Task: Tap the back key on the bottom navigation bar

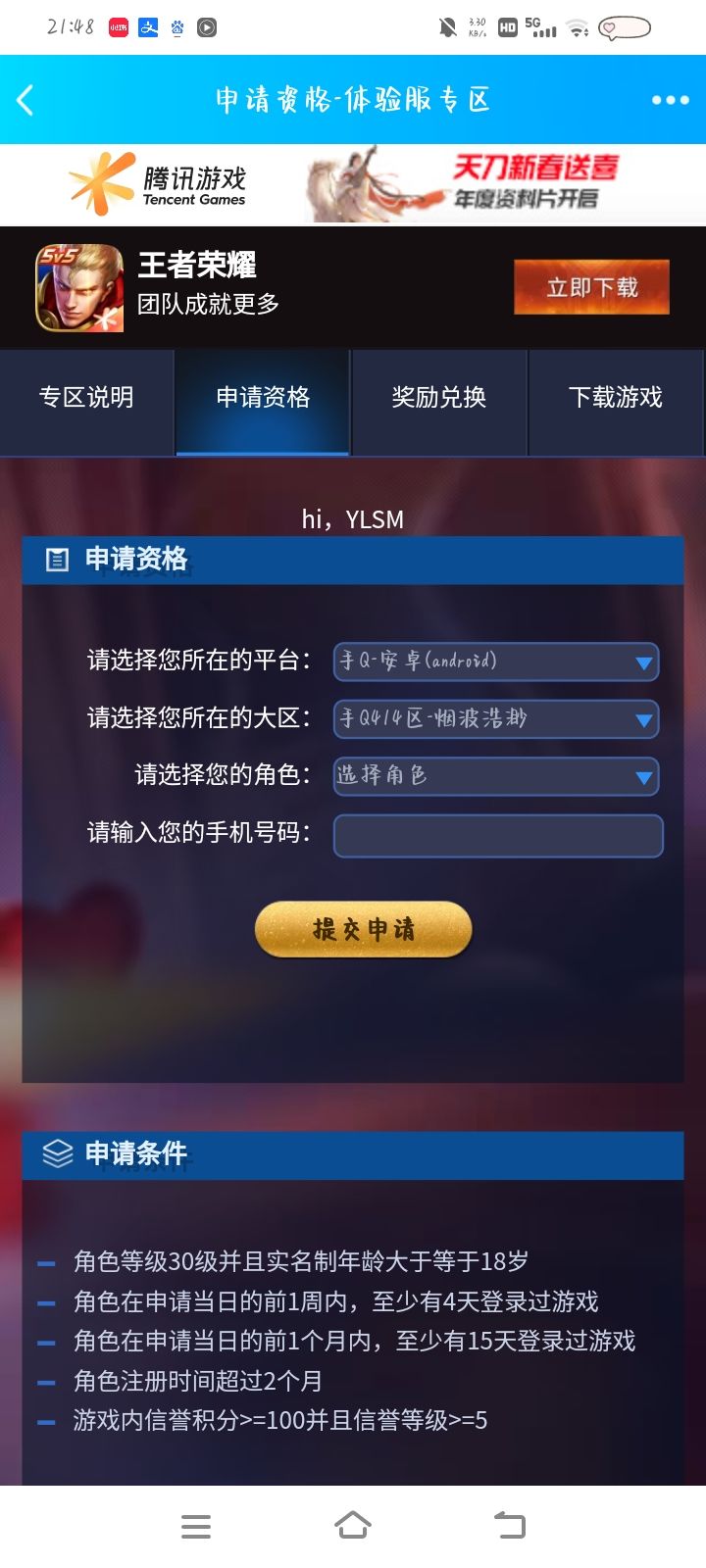Action: [x=510, y=1524]
